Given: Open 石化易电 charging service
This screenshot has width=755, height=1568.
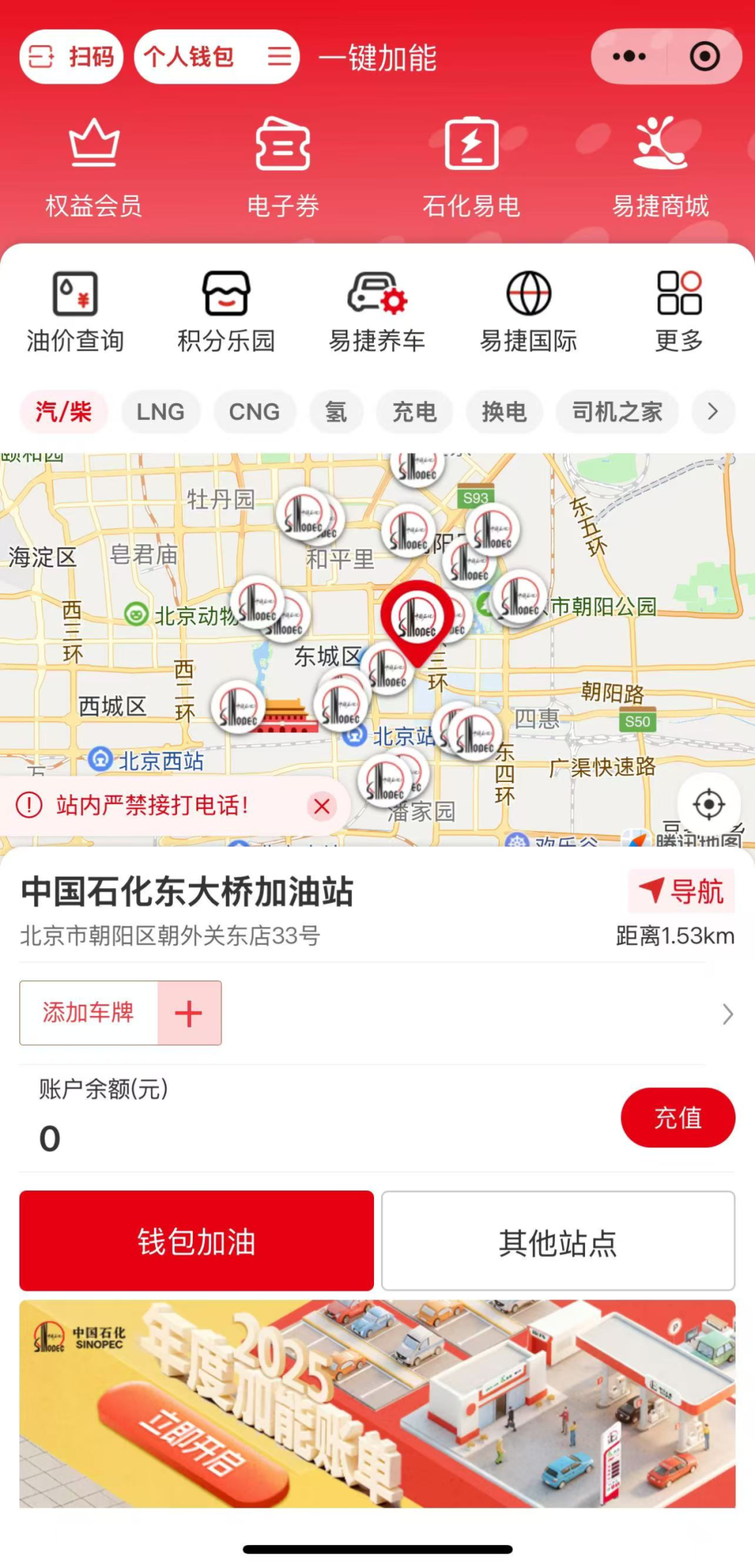Looking at the screenshot, I should 471,168.
